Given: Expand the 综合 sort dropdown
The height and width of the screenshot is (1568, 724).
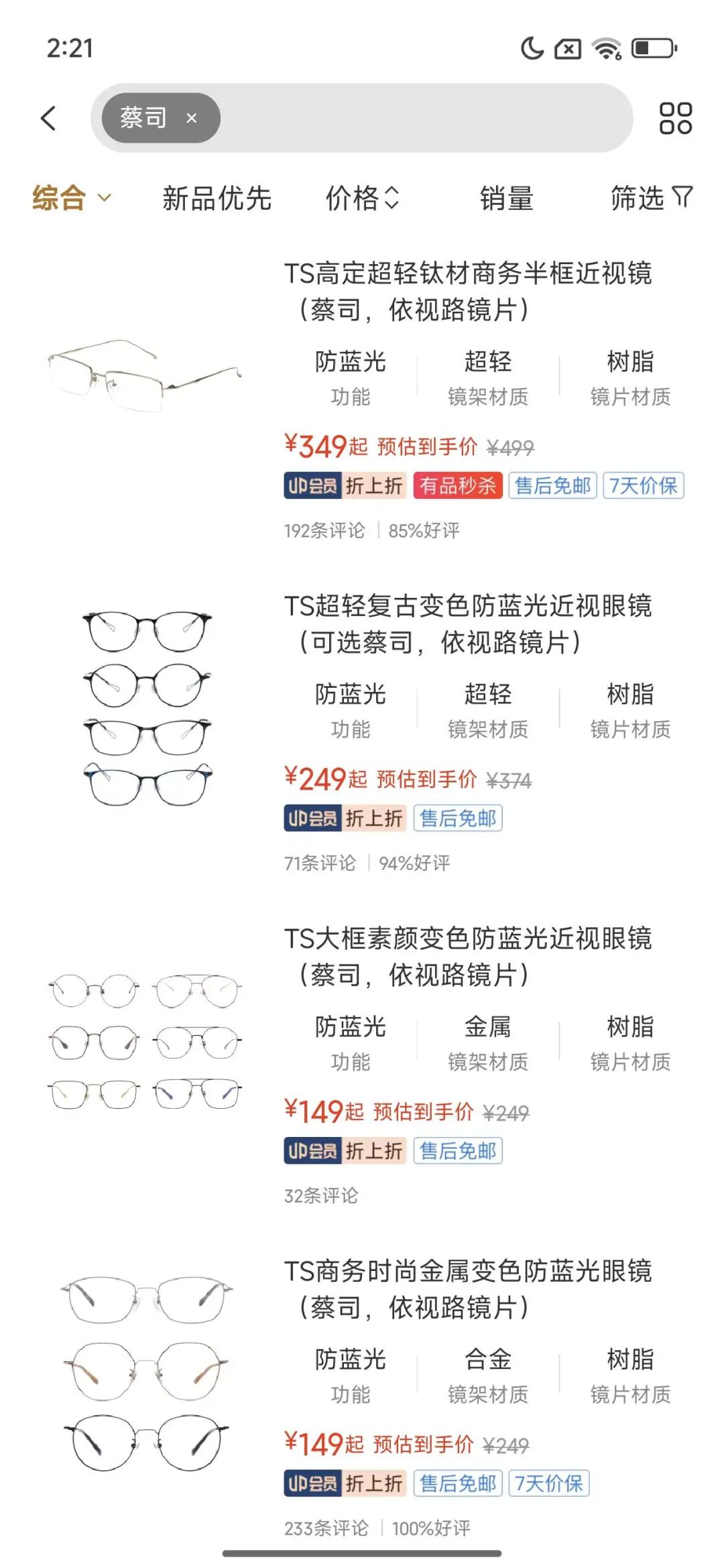Looking at the screenshot, I should coord(71,198).
